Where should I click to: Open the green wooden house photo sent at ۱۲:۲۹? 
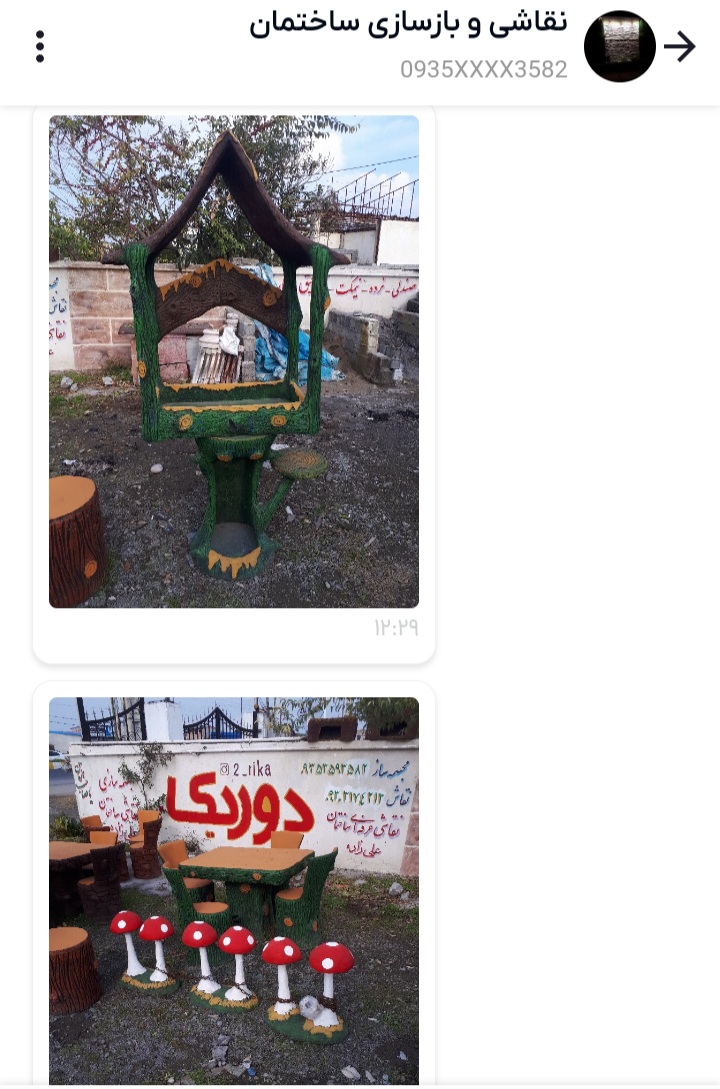[234, 361]
